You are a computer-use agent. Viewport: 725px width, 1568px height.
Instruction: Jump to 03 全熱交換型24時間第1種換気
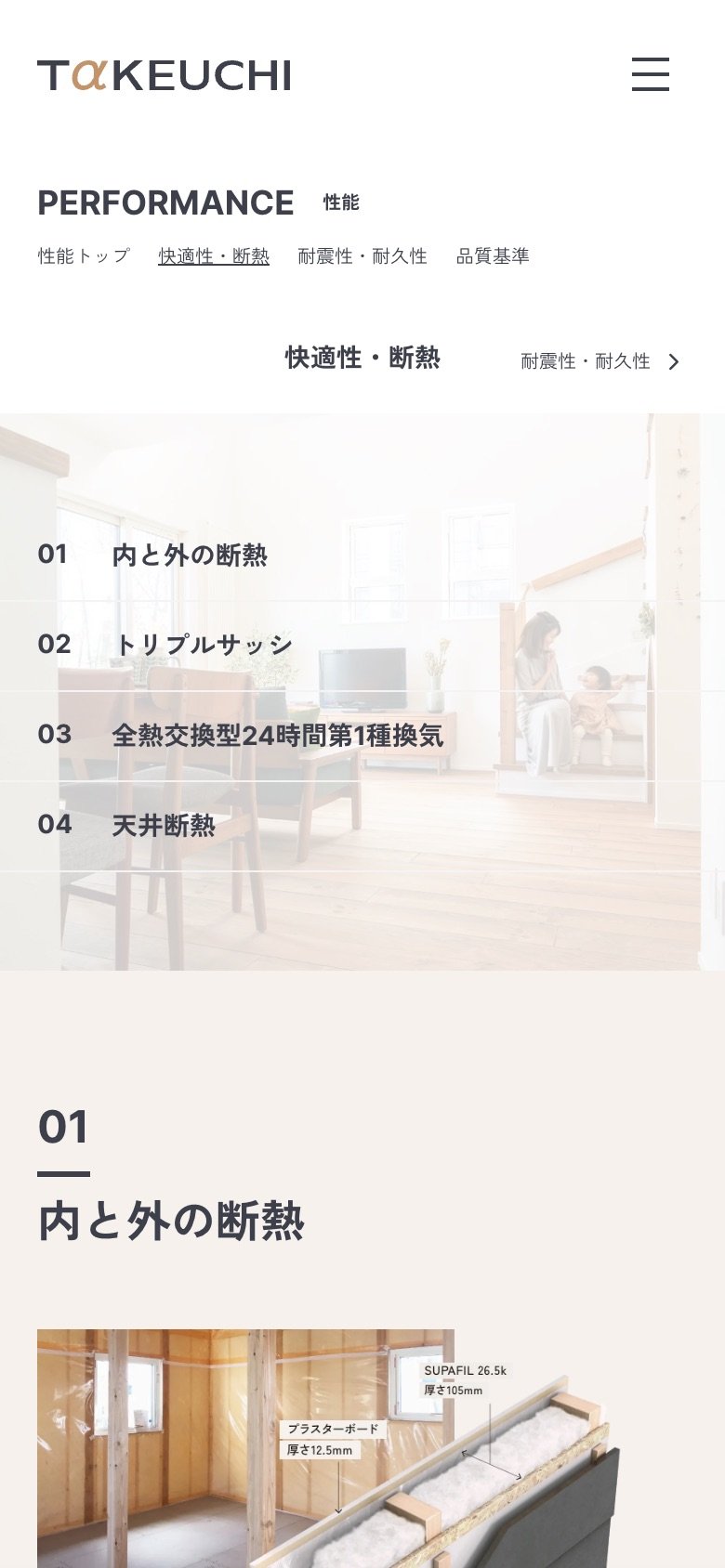pyautogui.click(x=277, y=735)
